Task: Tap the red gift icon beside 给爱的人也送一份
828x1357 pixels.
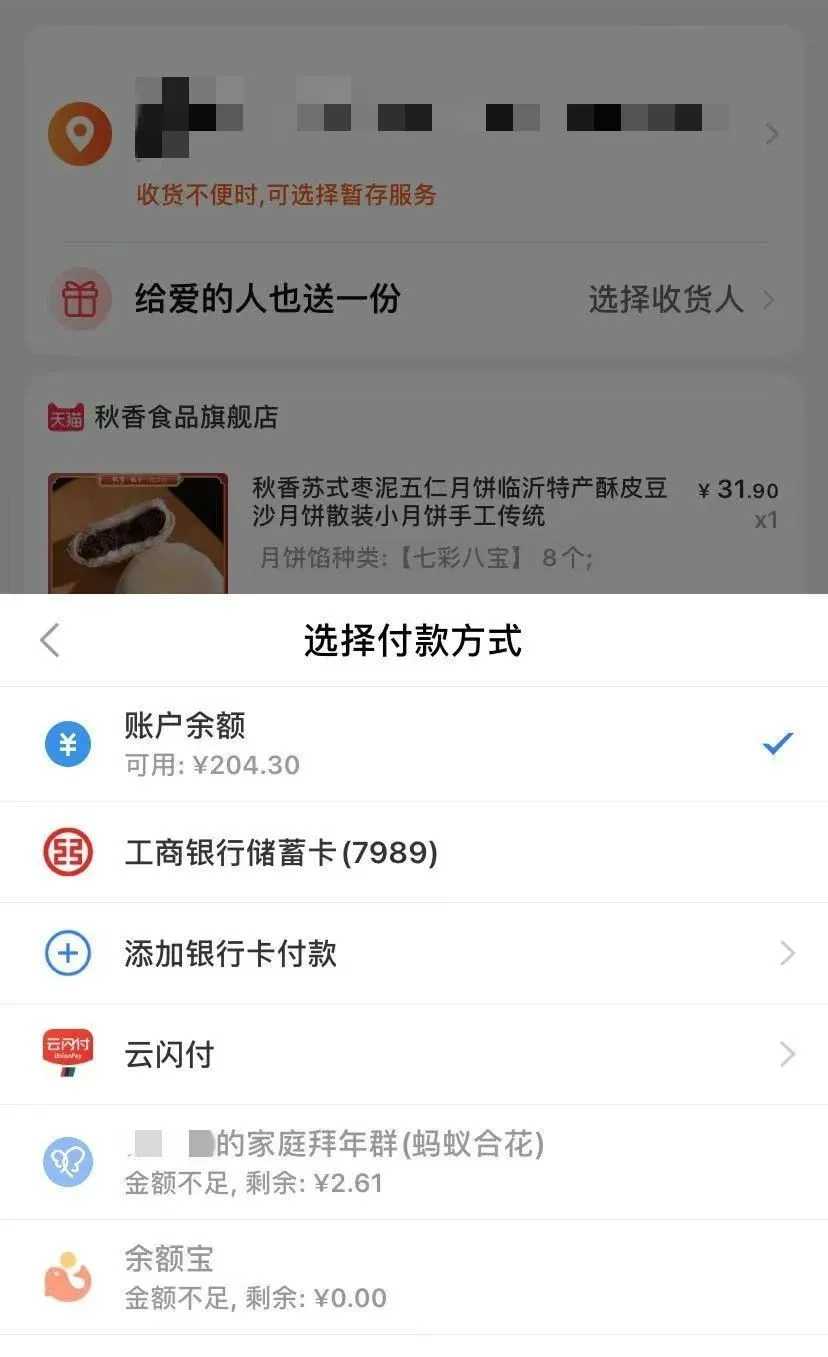Action: (x=80, y=299)
